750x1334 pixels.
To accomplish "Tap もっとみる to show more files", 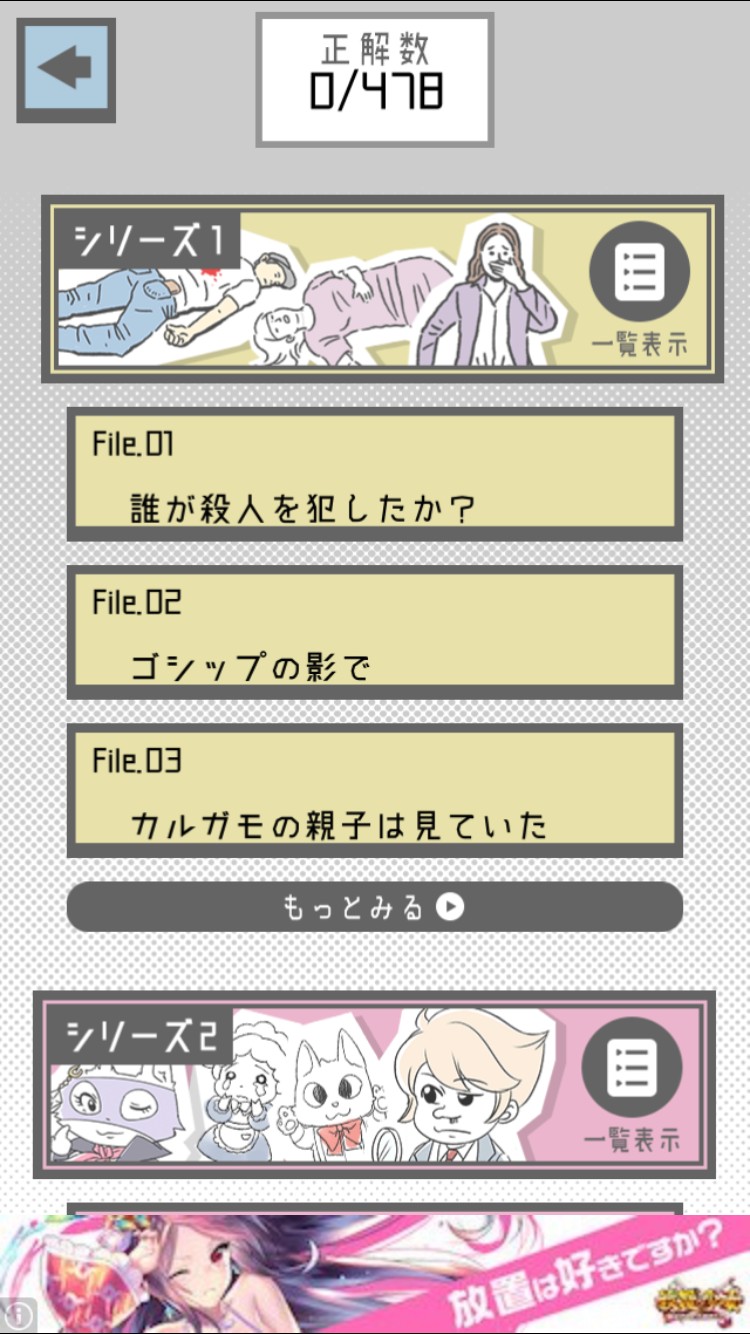I will click(x=375, y=907).
